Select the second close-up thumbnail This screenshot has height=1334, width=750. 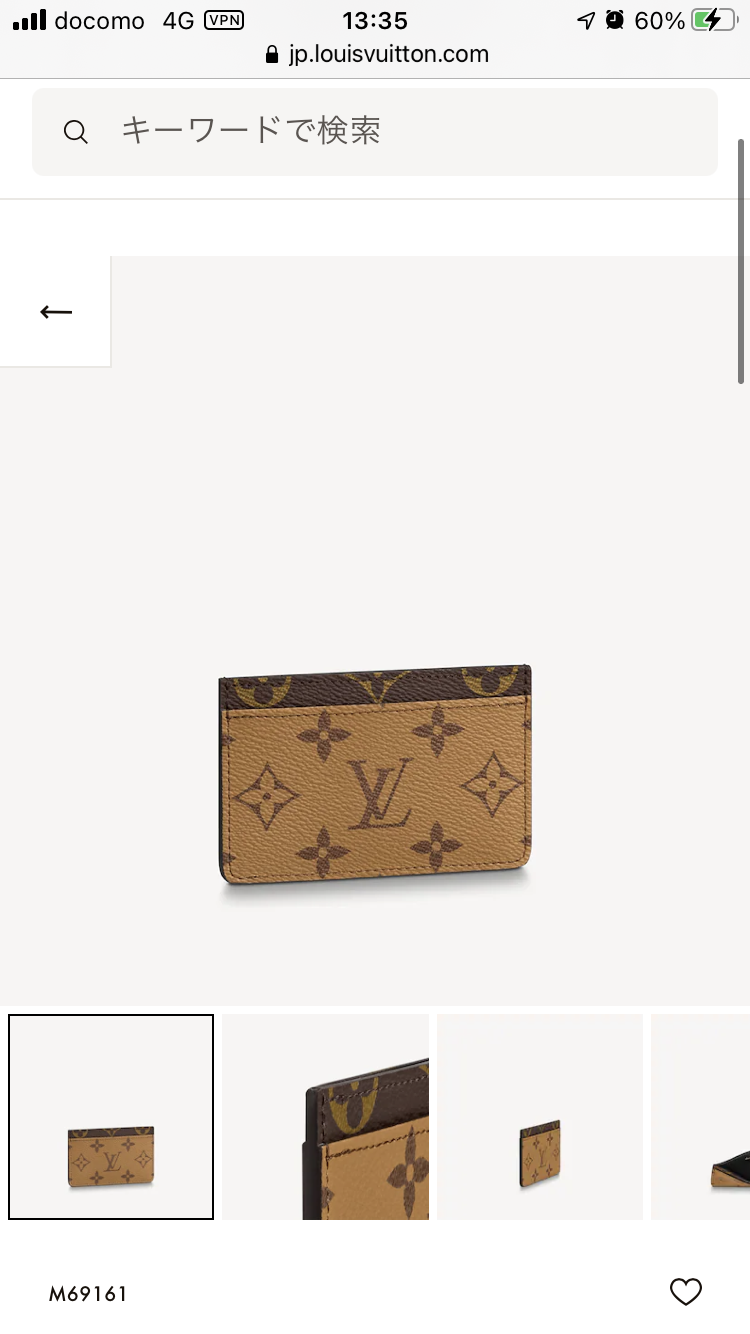tap(325, 1117)
